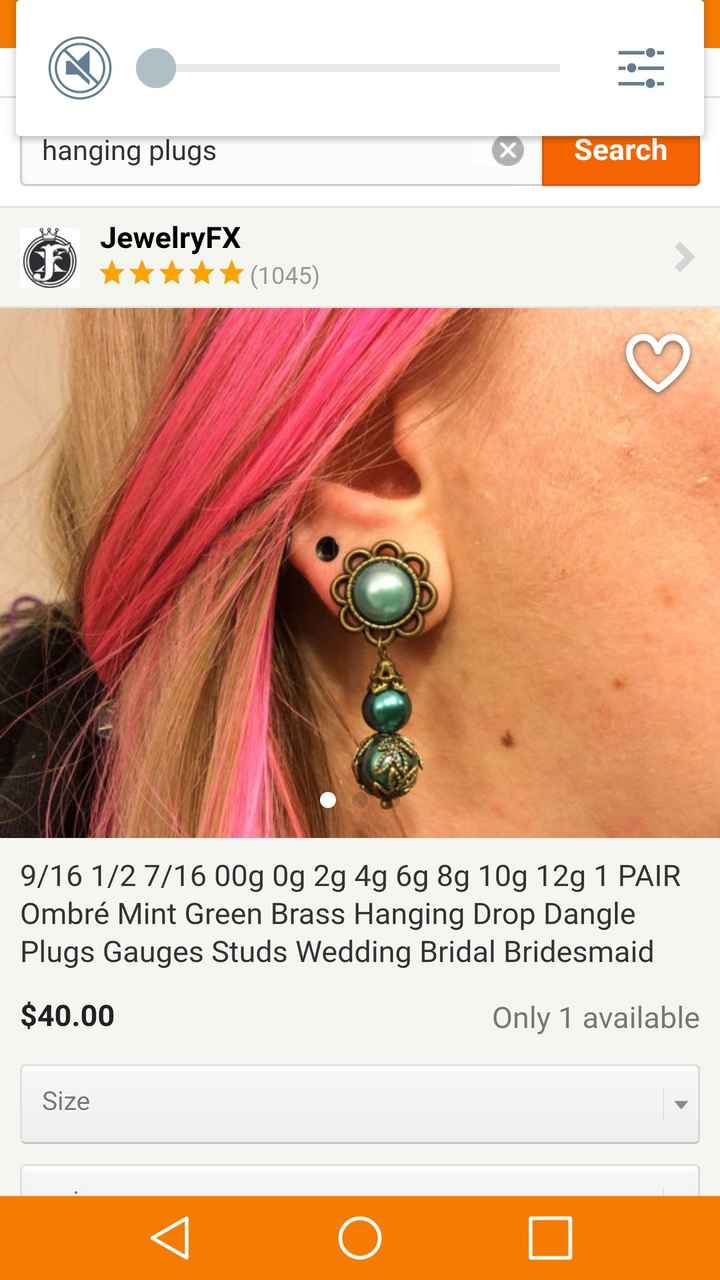Open the volume settings sliders icon

[642, 66]
